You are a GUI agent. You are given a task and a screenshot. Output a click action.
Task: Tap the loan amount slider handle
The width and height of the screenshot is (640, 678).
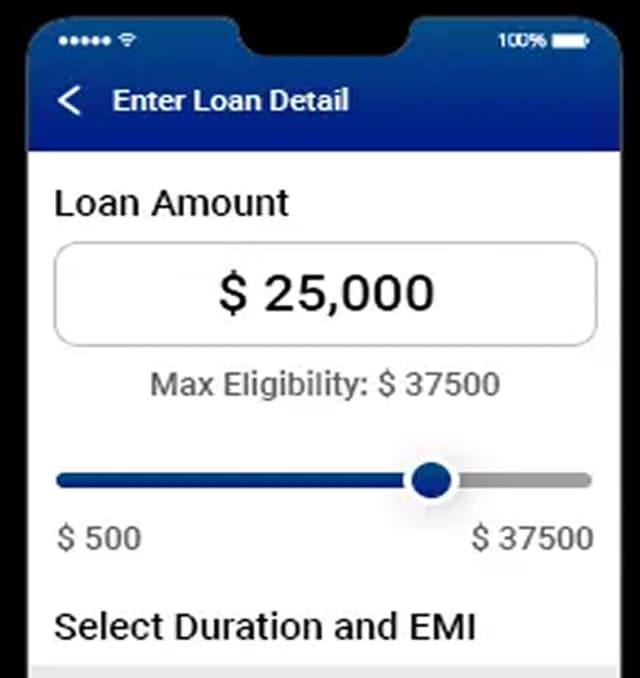[432, 481]
